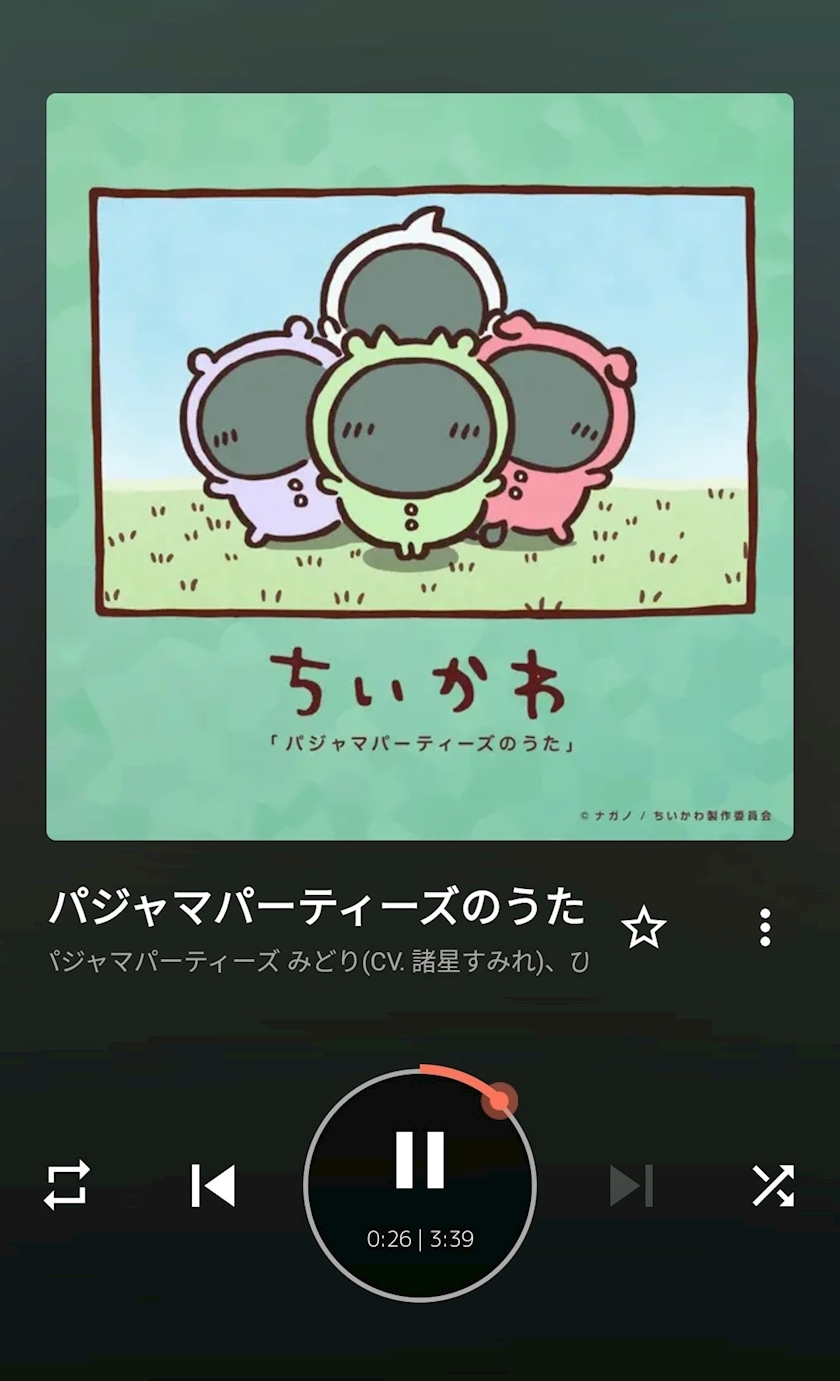
Task: Open the ちいかわ album artwork
Action: click(420, 467)
